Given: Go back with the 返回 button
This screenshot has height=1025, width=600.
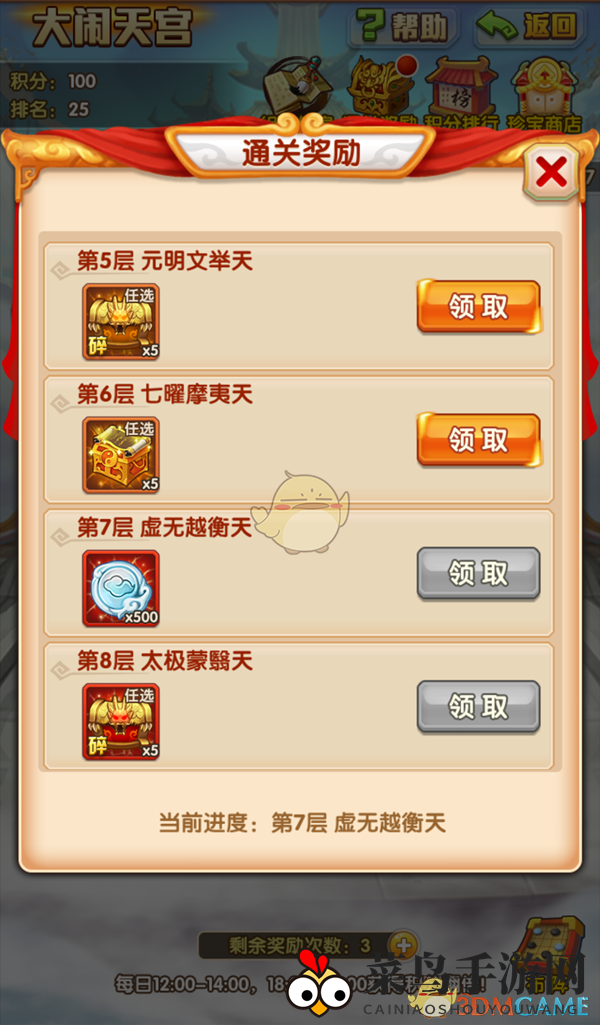Looking at the screenshot, I should [x=527, y=27].
